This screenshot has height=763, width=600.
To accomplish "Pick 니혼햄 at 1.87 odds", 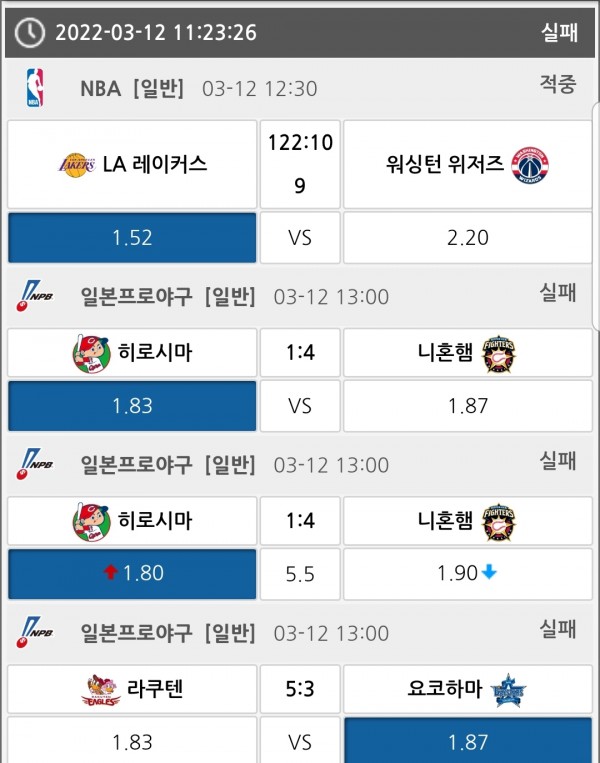I will point(467,406).
